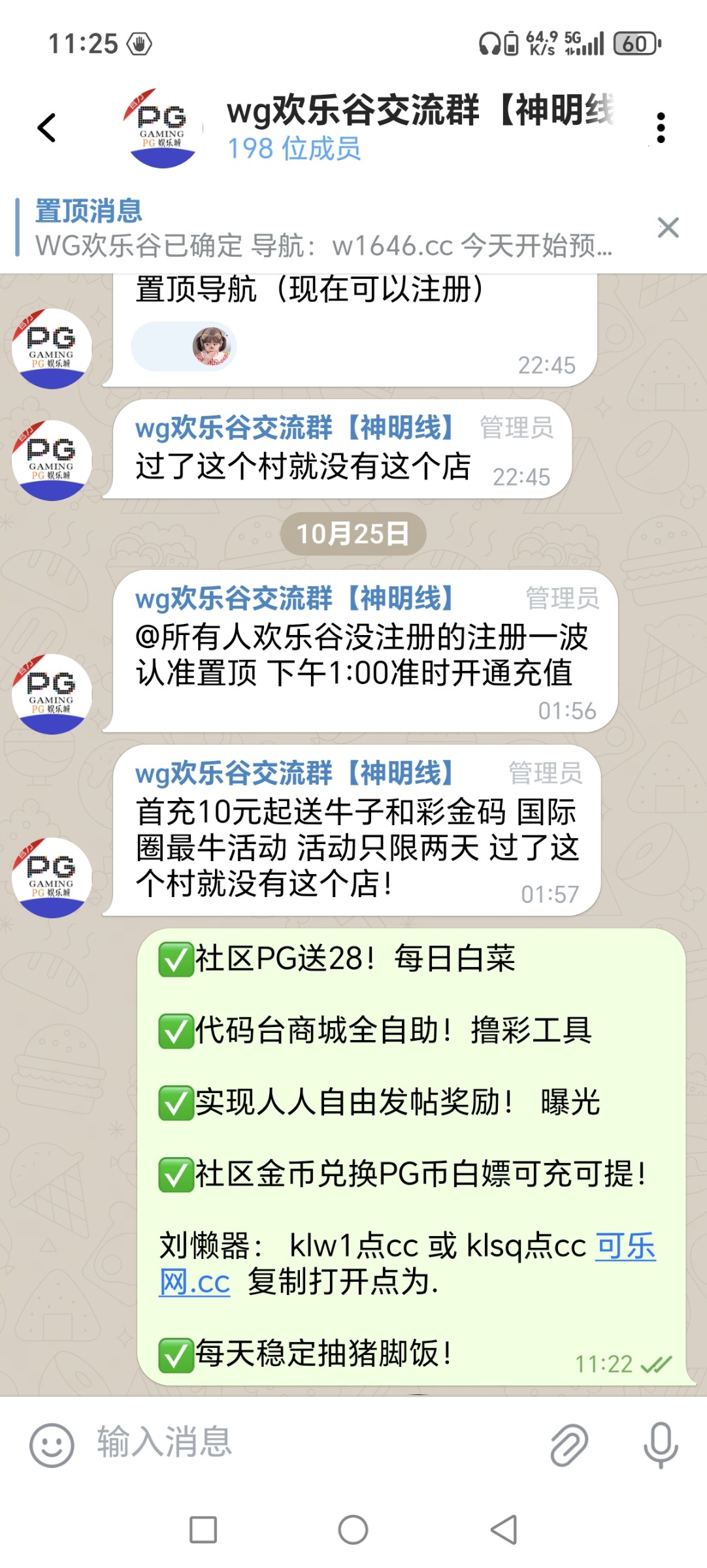Dismiss the pinned message with the X

pos(668,227)
